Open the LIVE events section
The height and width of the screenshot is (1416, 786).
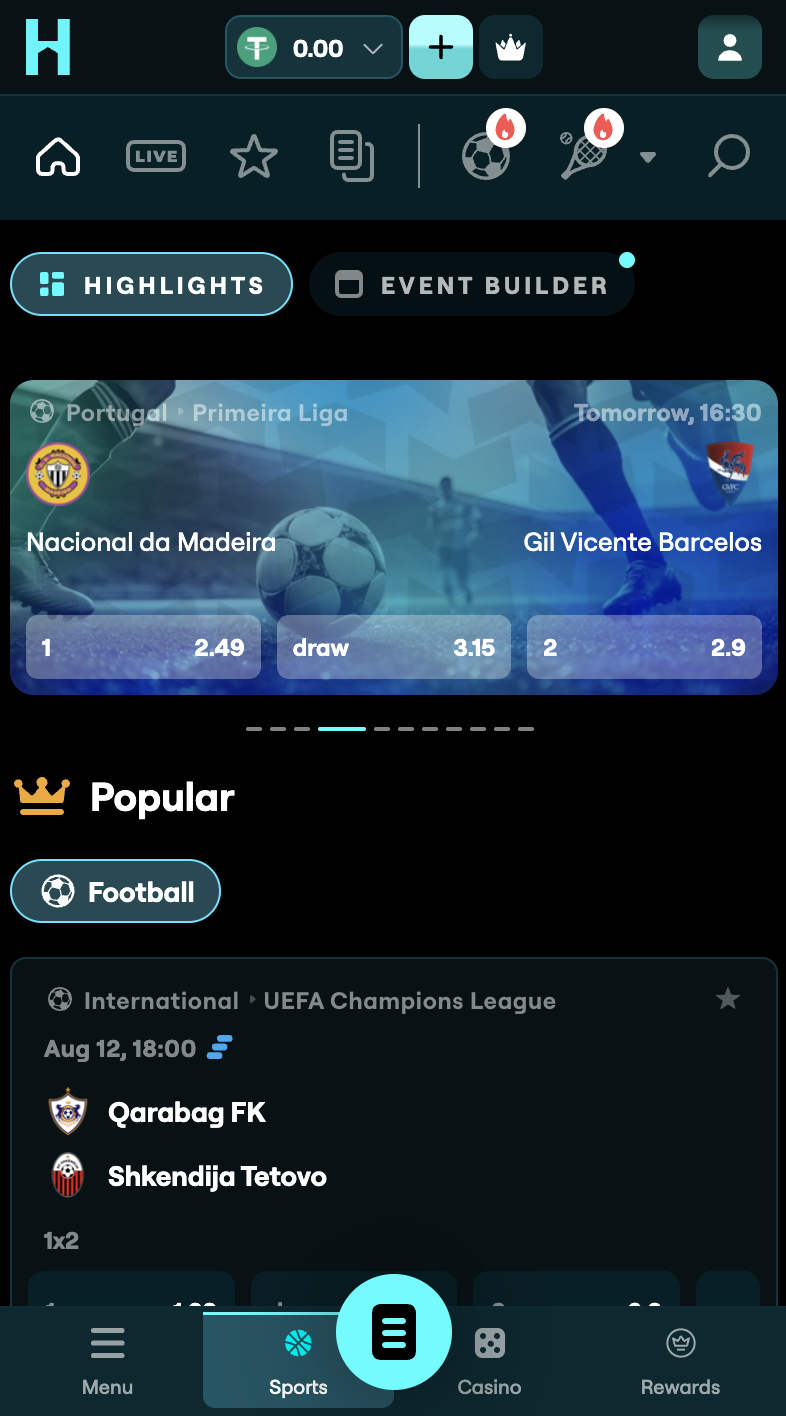155,157
